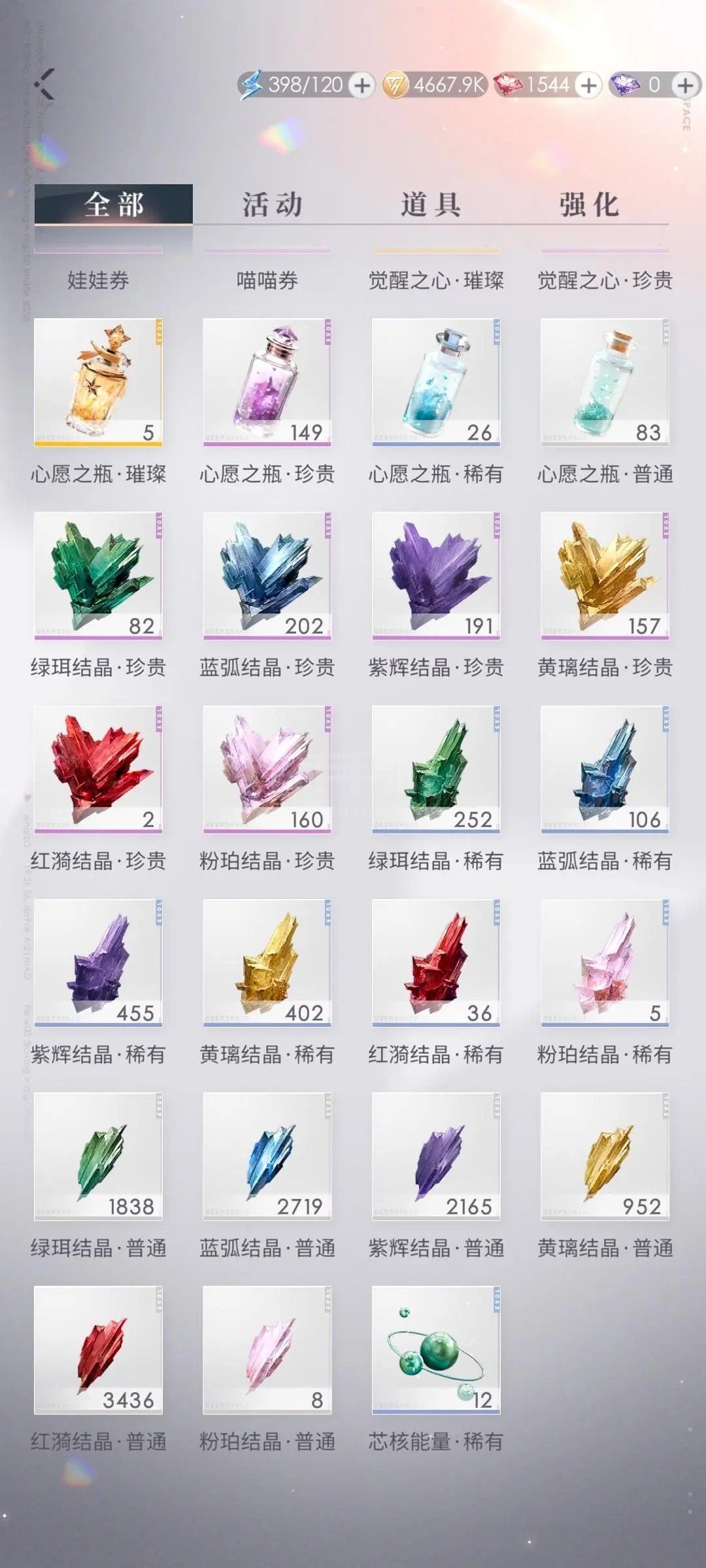Open the 红漪结晶·珍贵 crystal

coord(99,769)
